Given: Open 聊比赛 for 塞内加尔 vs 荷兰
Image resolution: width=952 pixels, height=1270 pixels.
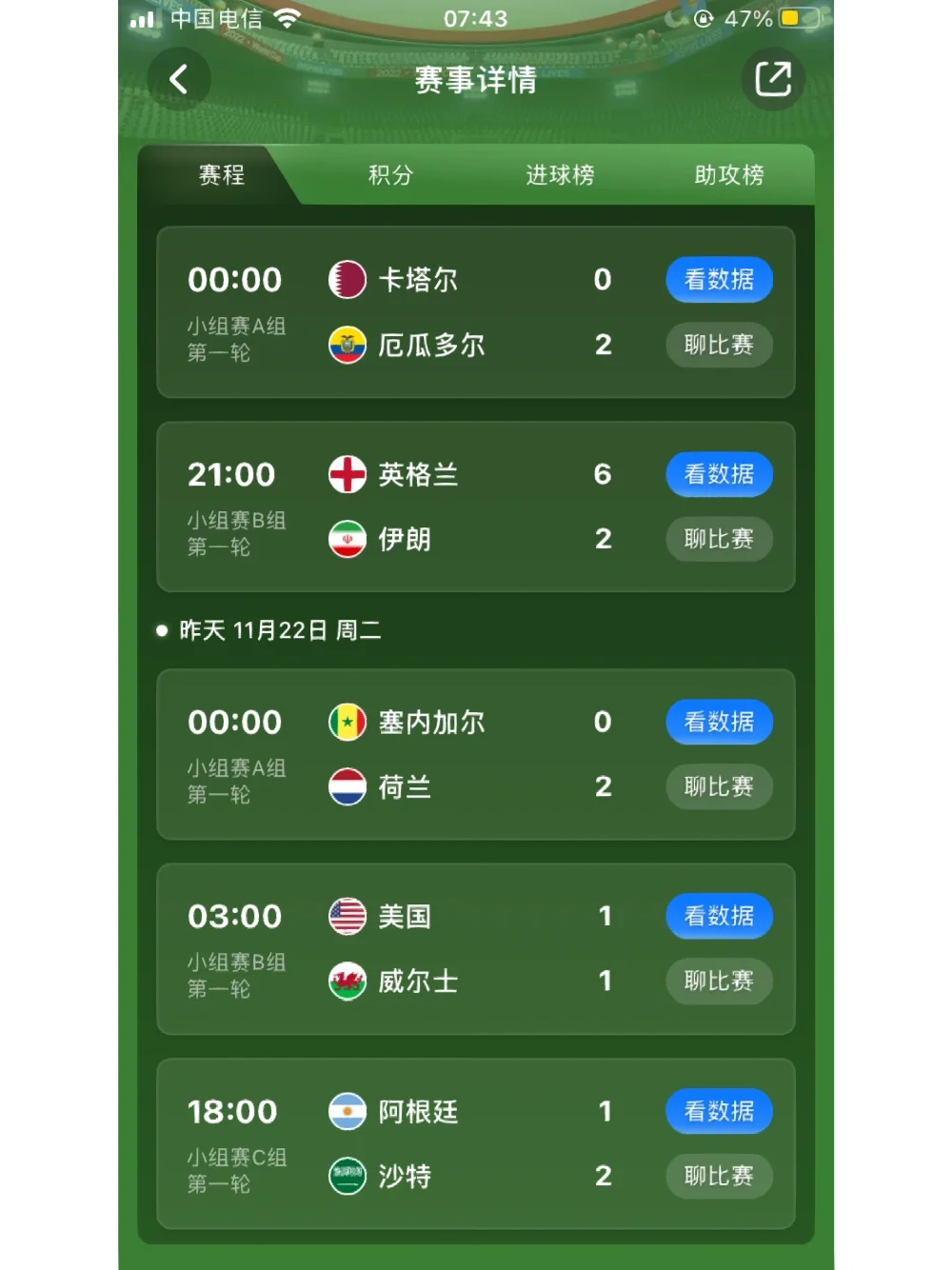Looking at the screenshot, I should coord(719,786).
